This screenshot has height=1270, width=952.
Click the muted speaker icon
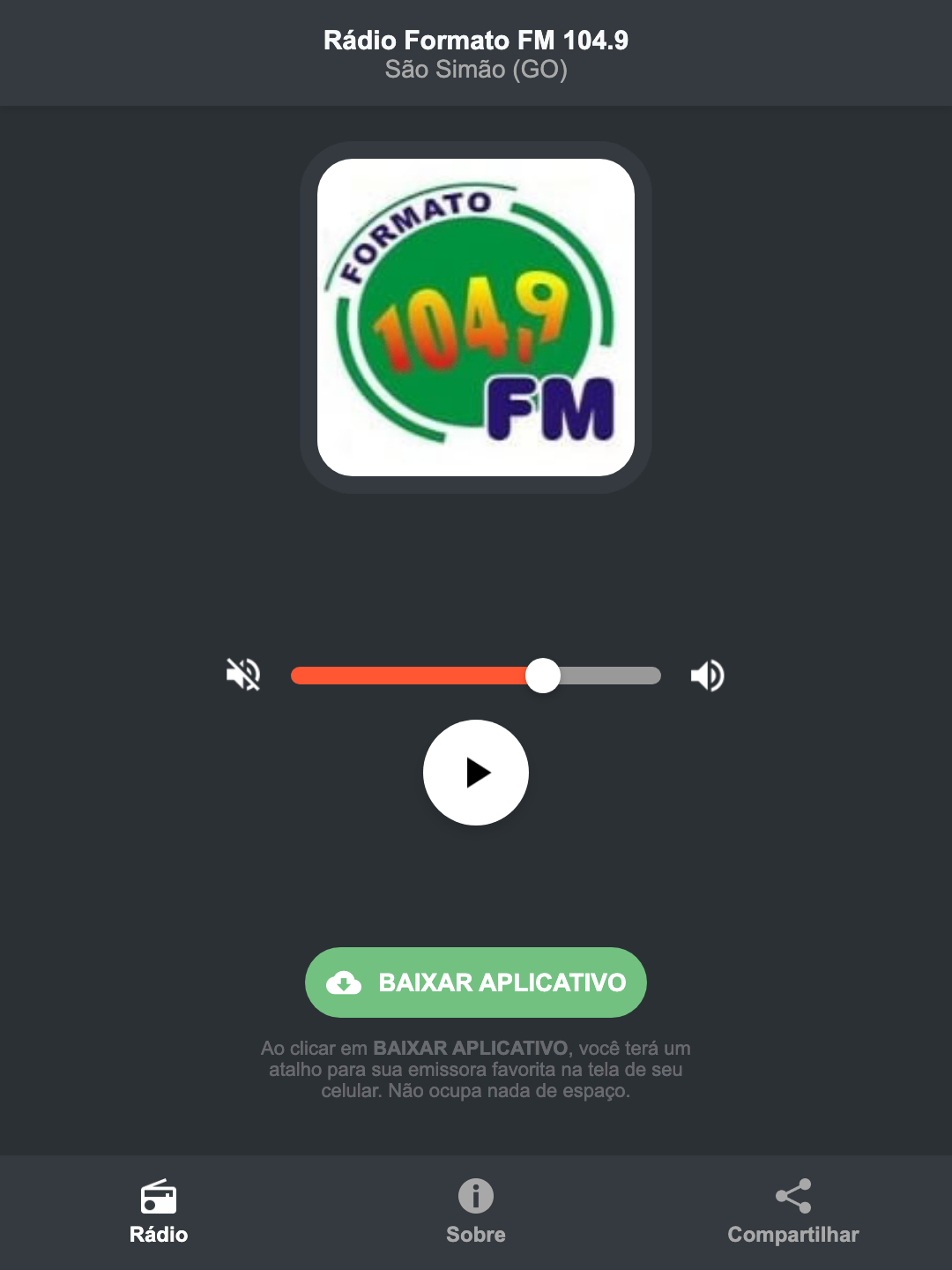tap(243, 675)
